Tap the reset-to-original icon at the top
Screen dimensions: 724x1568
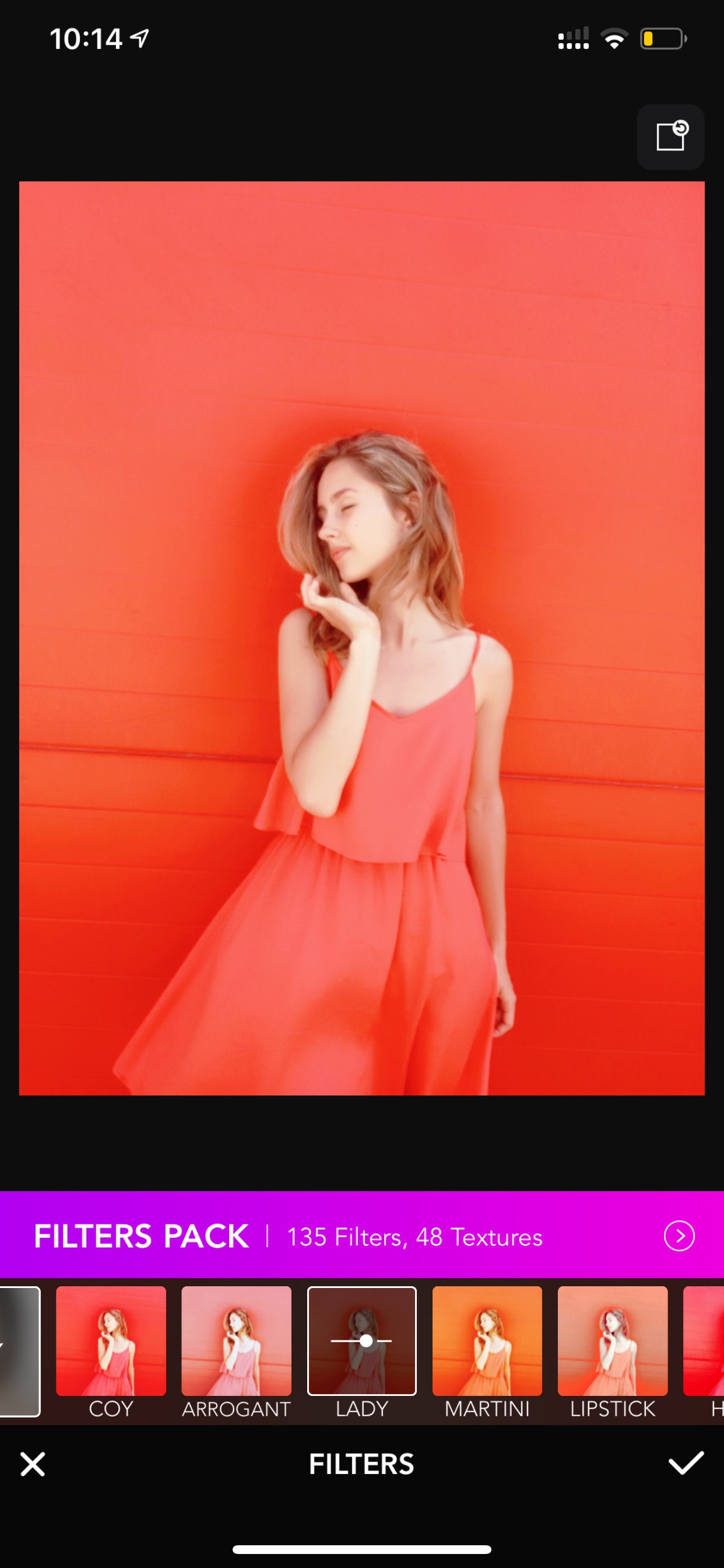[x=670, y=137]
